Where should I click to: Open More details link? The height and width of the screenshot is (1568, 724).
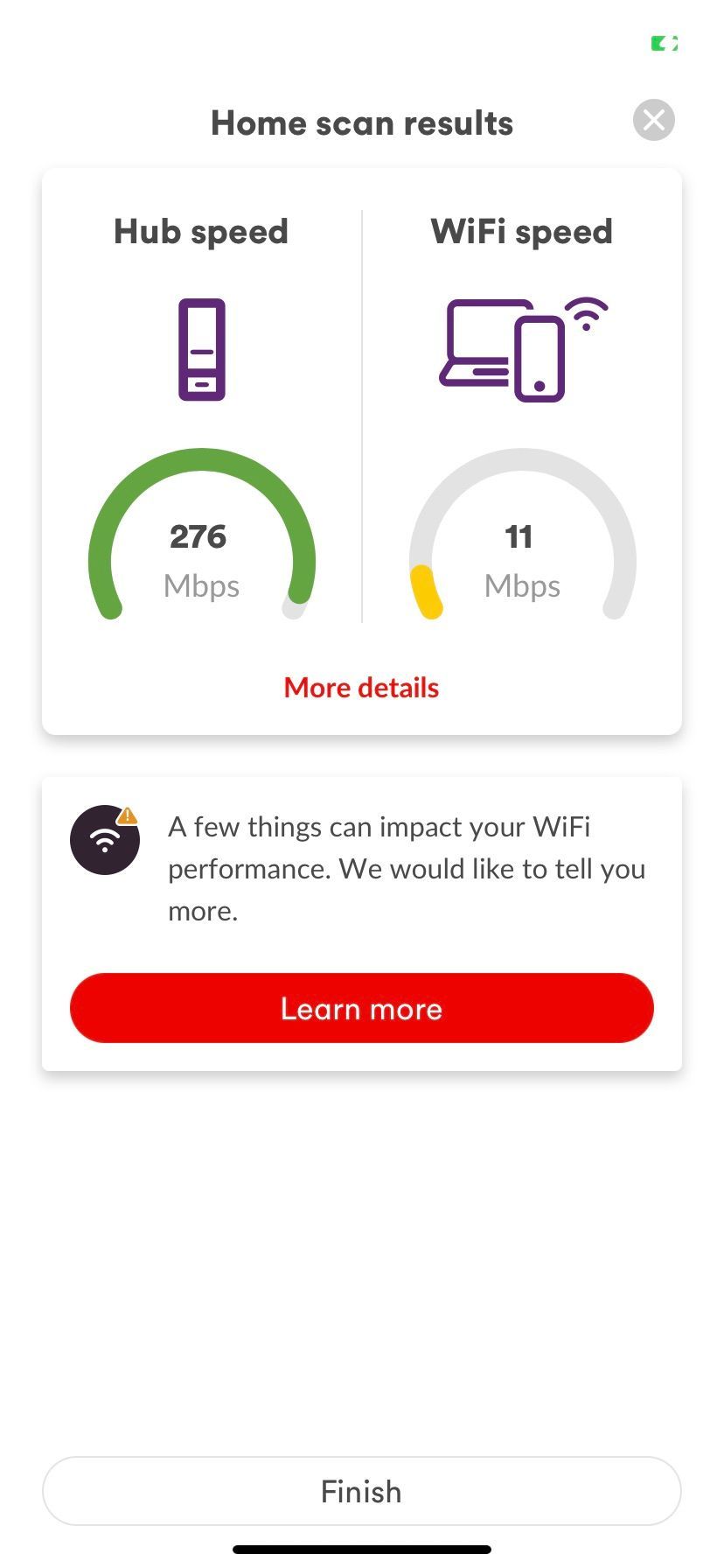click(361, 688)
